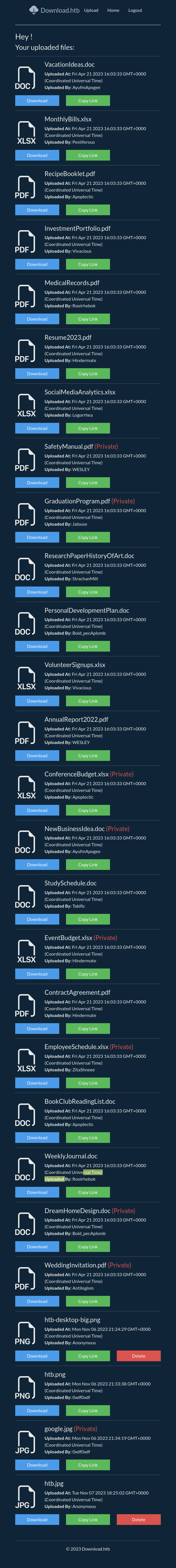Download RecipeBooklet.pdf

click(37, 210)
